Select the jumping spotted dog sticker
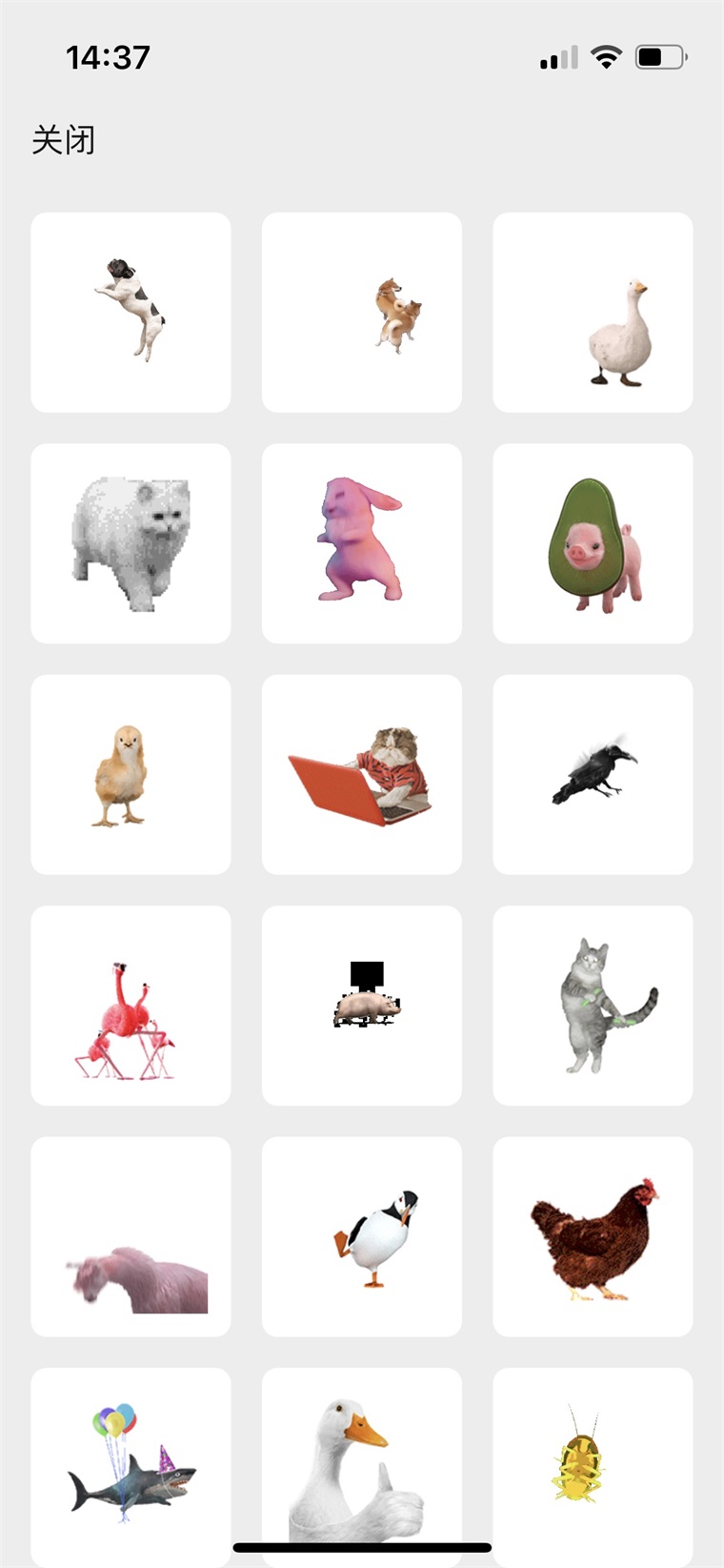Screen dimensions: 724x1568 pyautogui.click(x=131, y=312)
